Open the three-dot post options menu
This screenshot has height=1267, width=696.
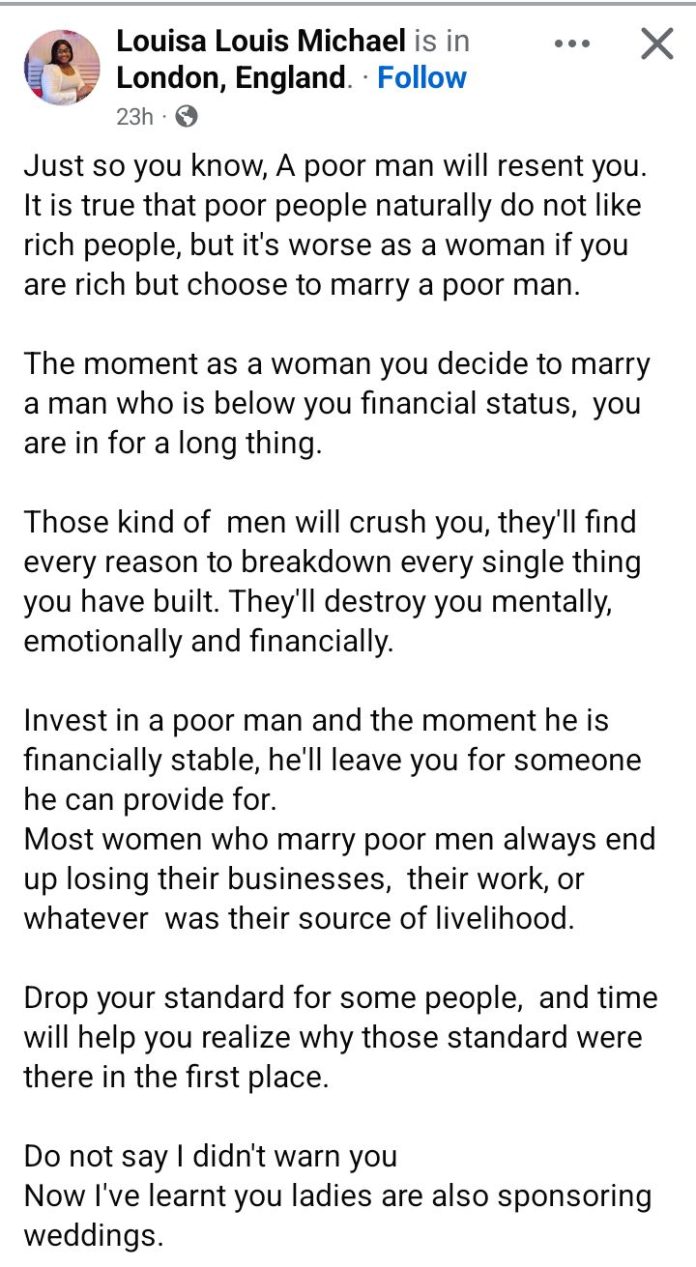coord(572,44)
